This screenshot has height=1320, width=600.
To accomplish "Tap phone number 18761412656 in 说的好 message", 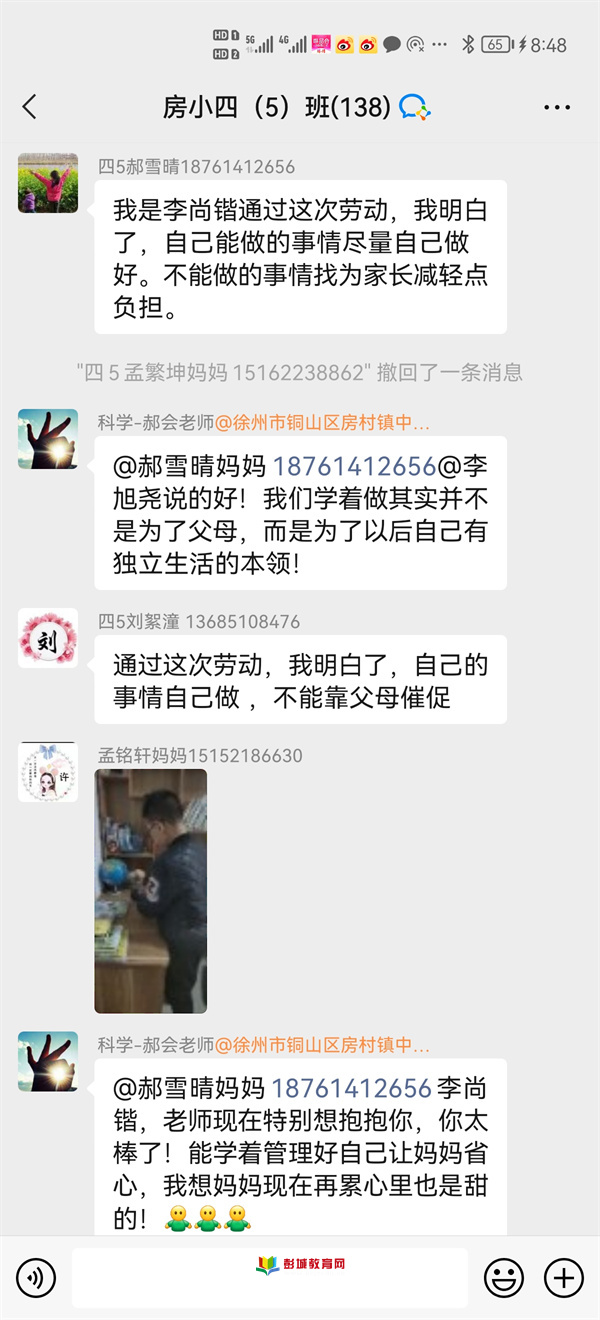I will pos(354,467).
